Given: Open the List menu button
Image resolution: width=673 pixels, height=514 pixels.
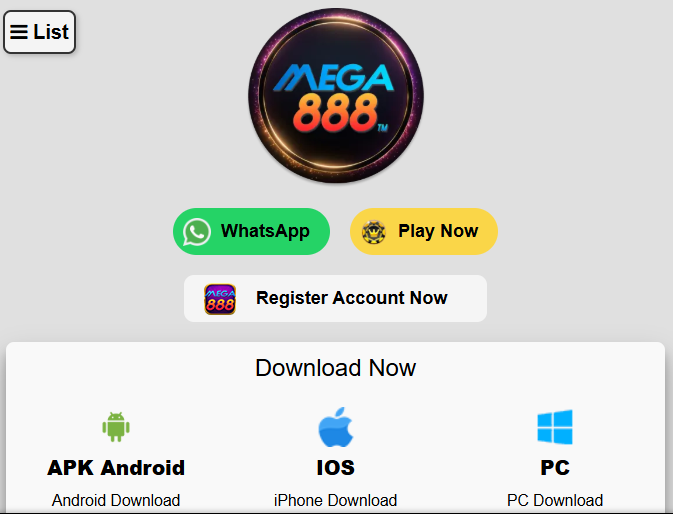Looking at the screenshot, I should 40,32.
